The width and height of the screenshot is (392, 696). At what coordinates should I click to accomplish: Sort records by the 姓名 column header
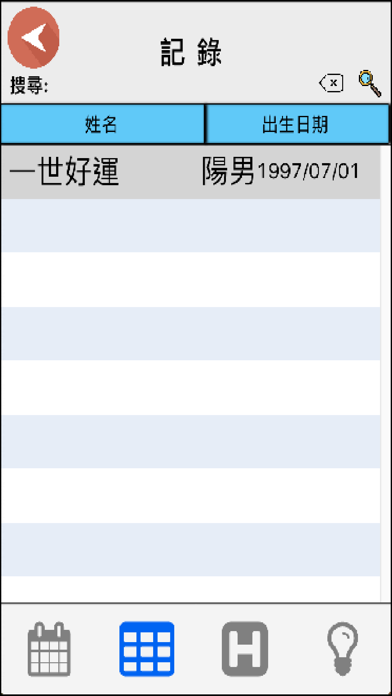(103, 124)
